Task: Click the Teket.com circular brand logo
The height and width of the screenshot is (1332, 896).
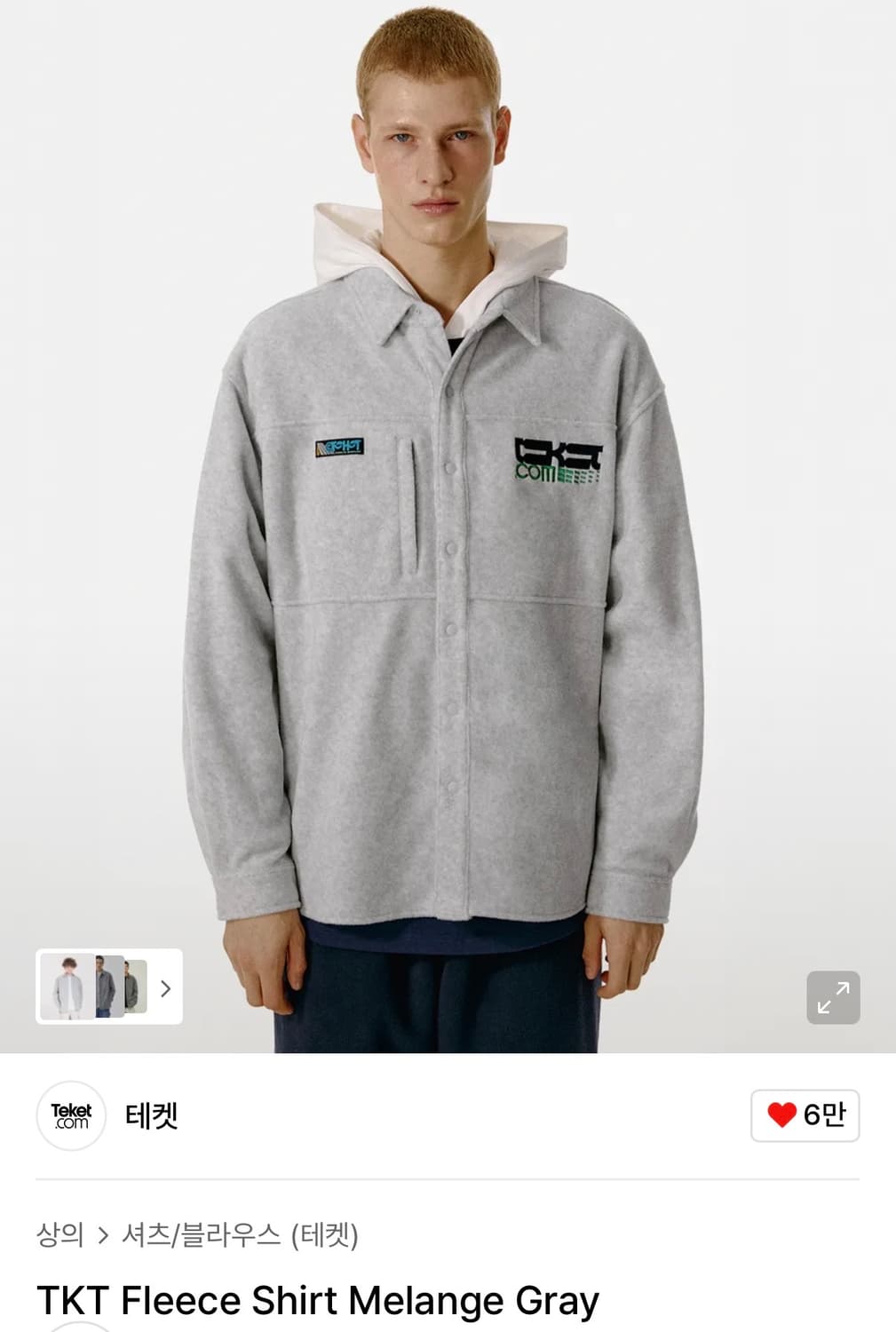Action: coord(71,1116)
